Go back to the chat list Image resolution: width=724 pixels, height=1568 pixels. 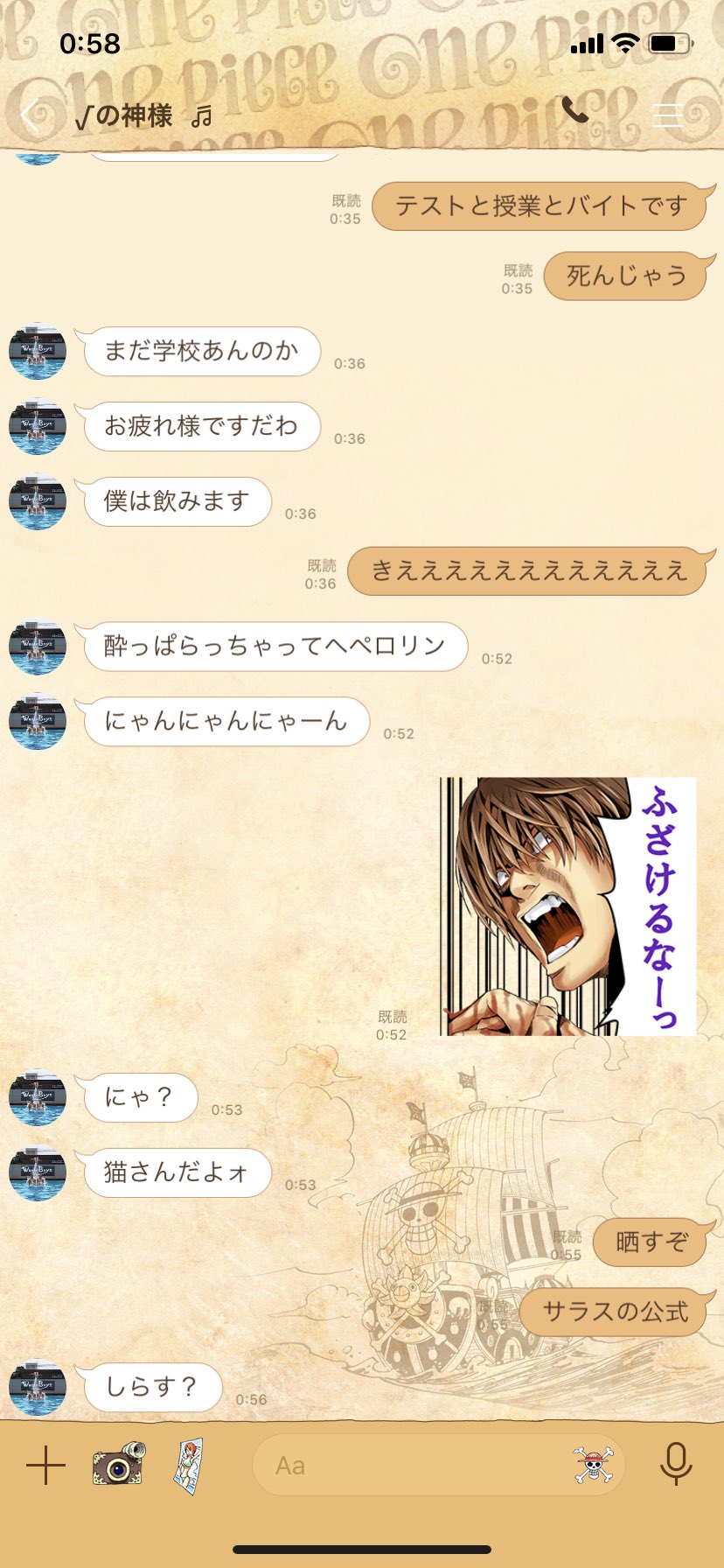point(31,115)
